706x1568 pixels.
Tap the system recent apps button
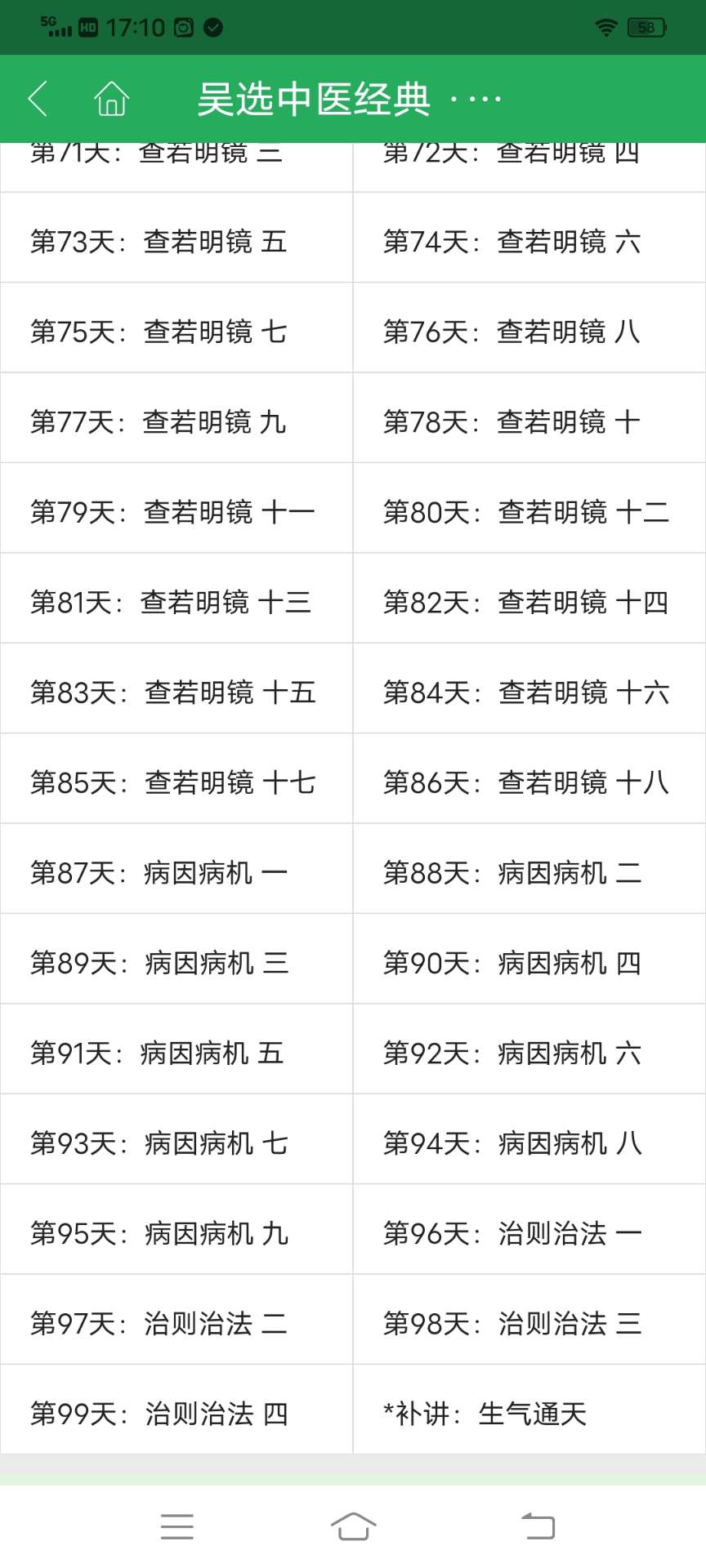point(177,1526)
